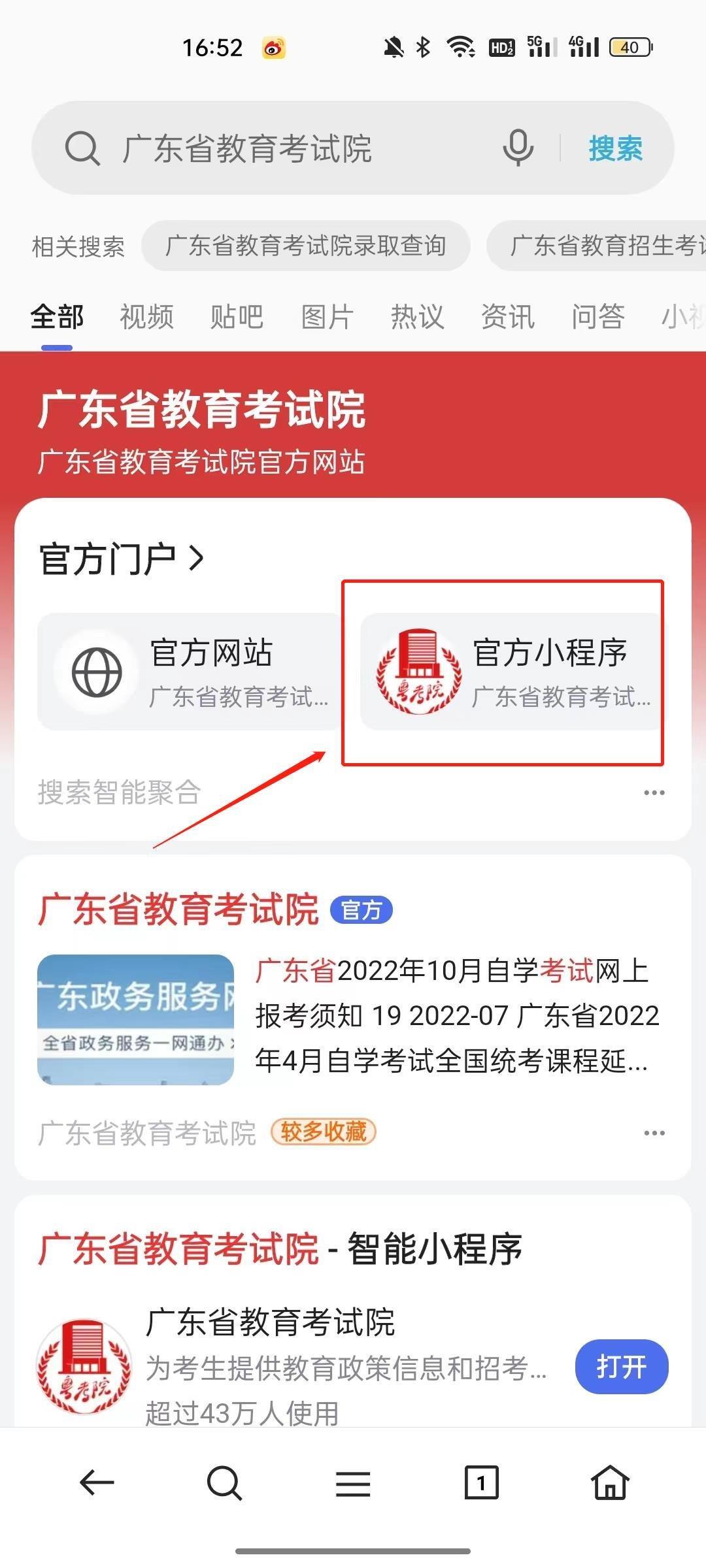Screen dimensions: 706x1568
Task: Tap the 搜索 button
Action: pos(615,148)
